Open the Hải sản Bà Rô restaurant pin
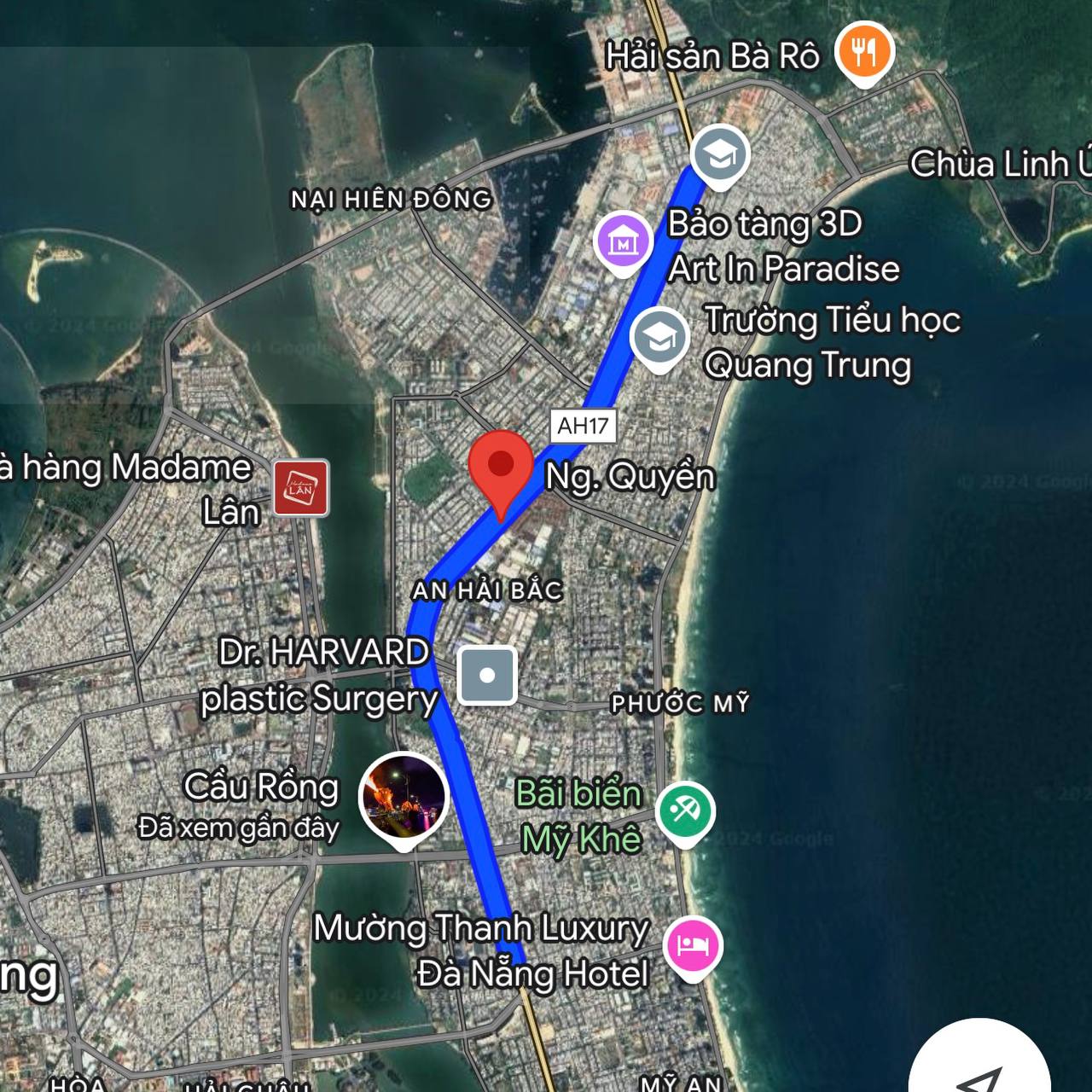Screen dimensions: 1092x1092 pyautogui.click(x=864, y=52)
